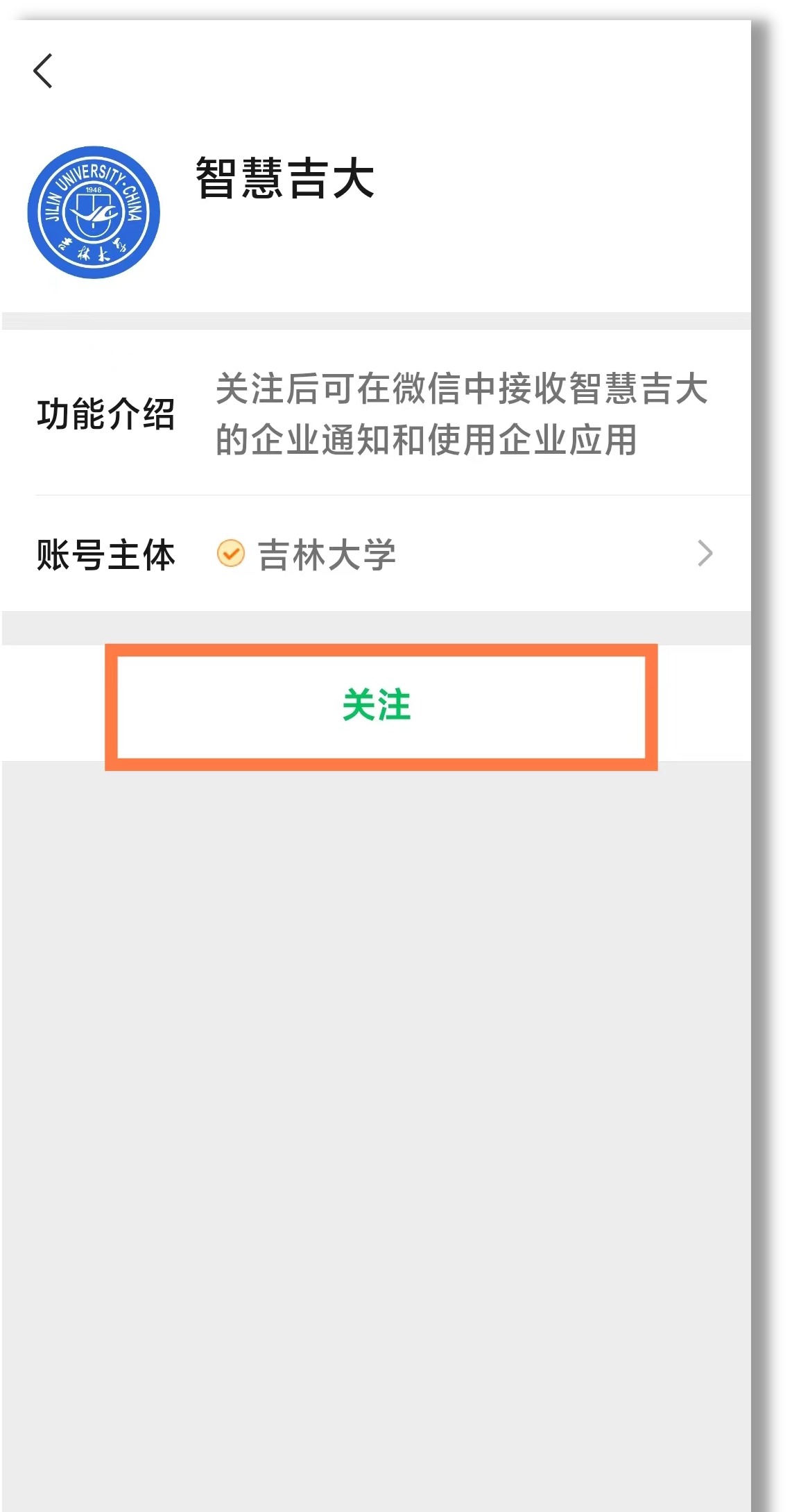Open the 账号主体 吉林大学 row
The width and height of the screenshot is (792, 1512).
point(376,554)
